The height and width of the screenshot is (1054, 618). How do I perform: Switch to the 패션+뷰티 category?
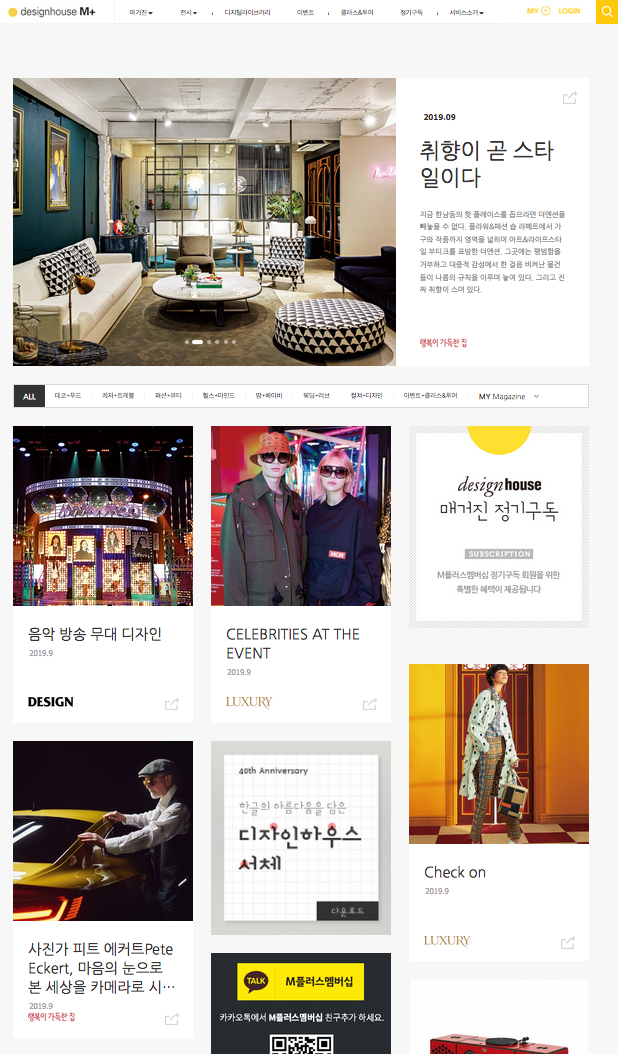tap(169, 396)
